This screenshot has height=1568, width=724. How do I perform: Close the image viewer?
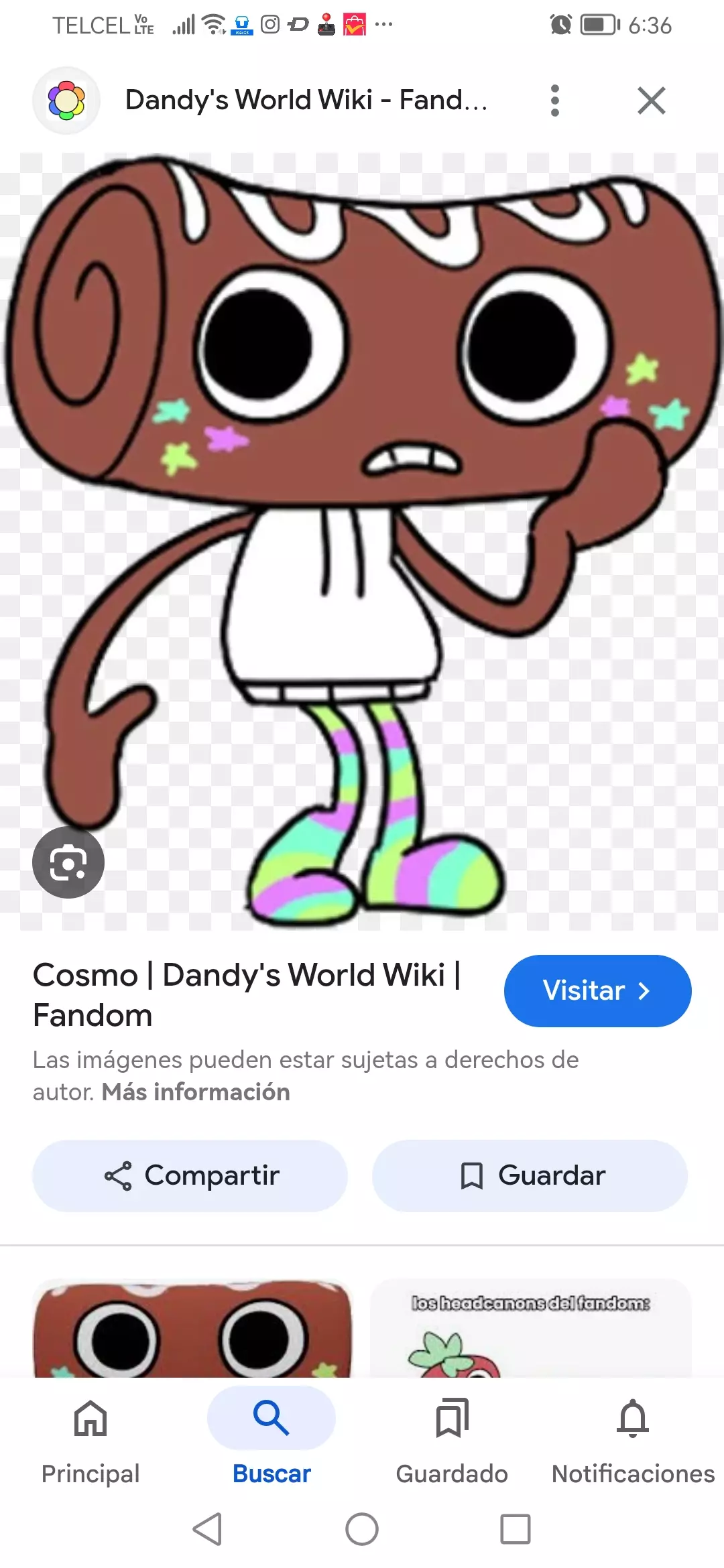point(651,101)
